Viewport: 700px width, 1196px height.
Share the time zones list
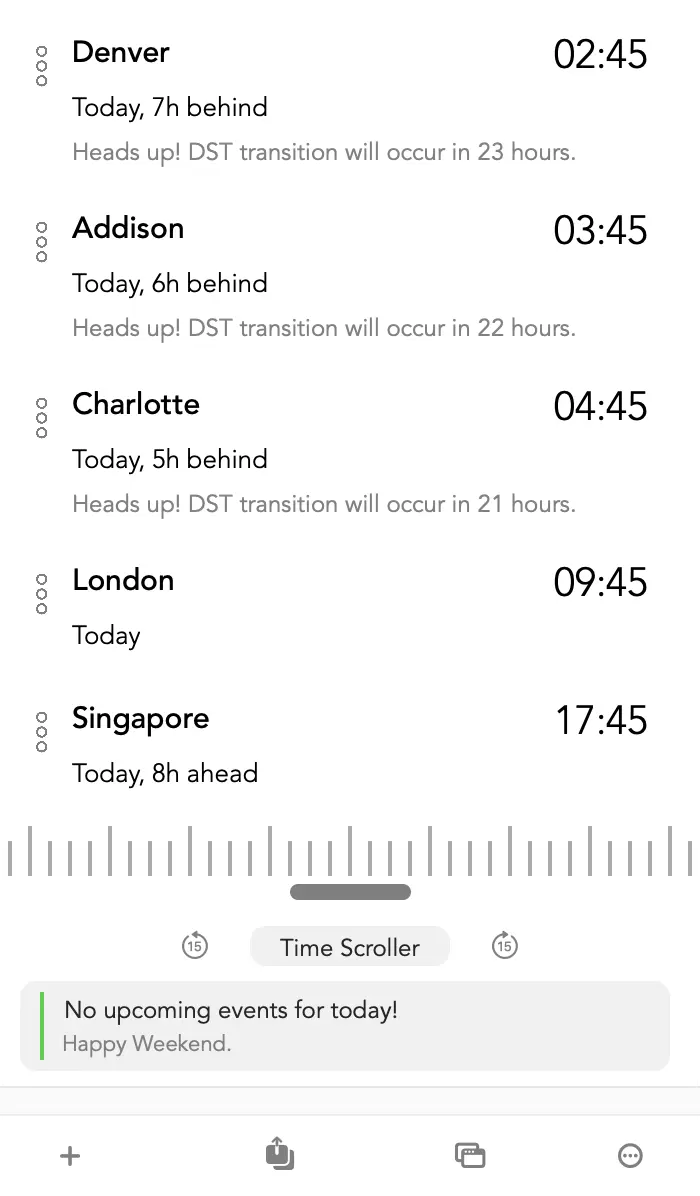(x=280, y=1155)
